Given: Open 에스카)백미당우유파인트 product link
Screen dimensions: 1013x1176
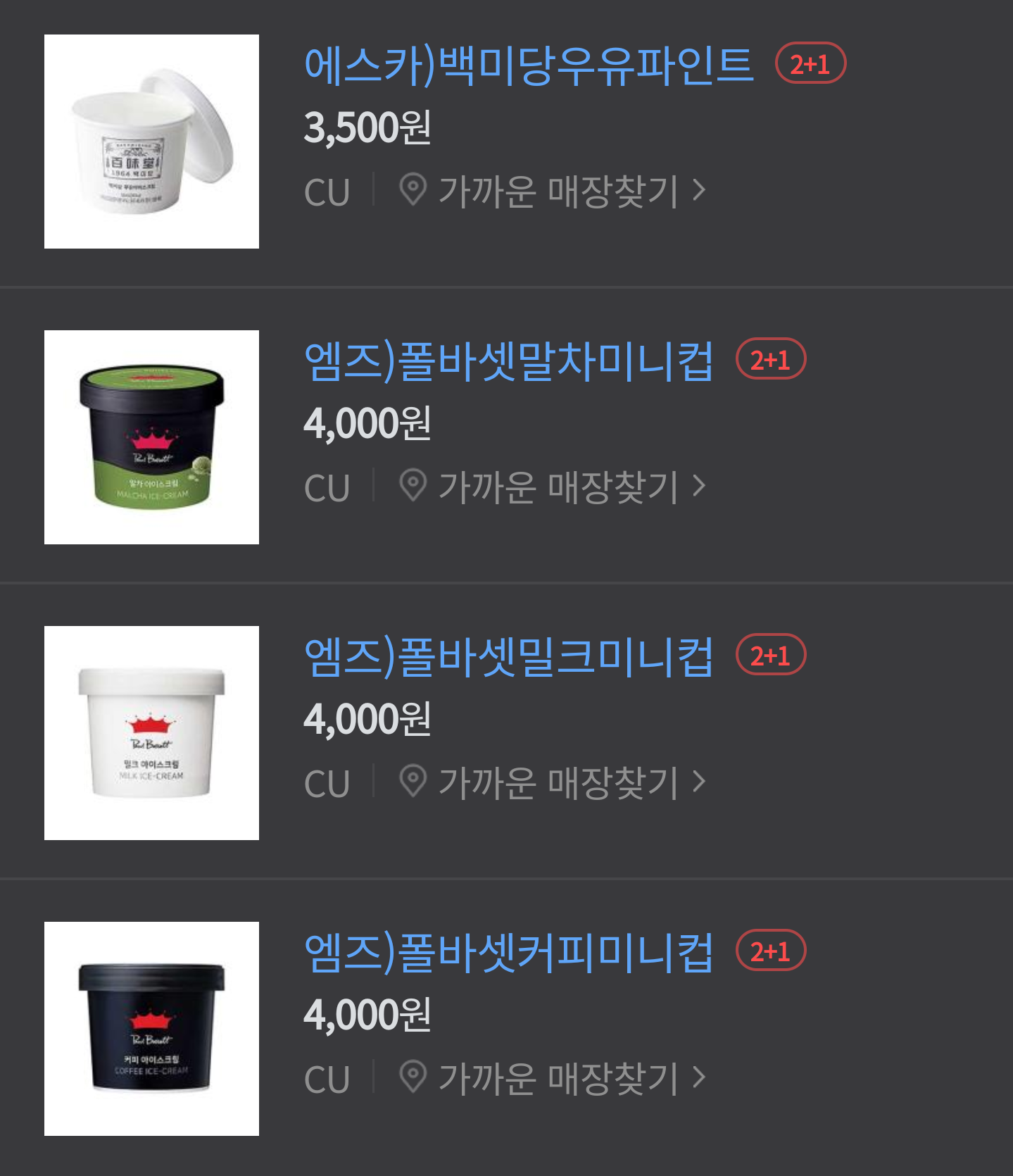Looking at the screenshot, I should [x=528, y=65].
